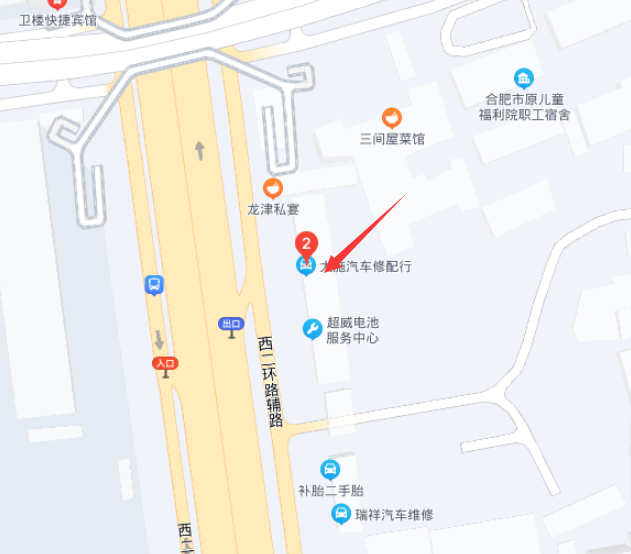Open the 卫楼快捷宾馆 hotel marker
This screenshot has width=631, height=554.
point(57,5)
